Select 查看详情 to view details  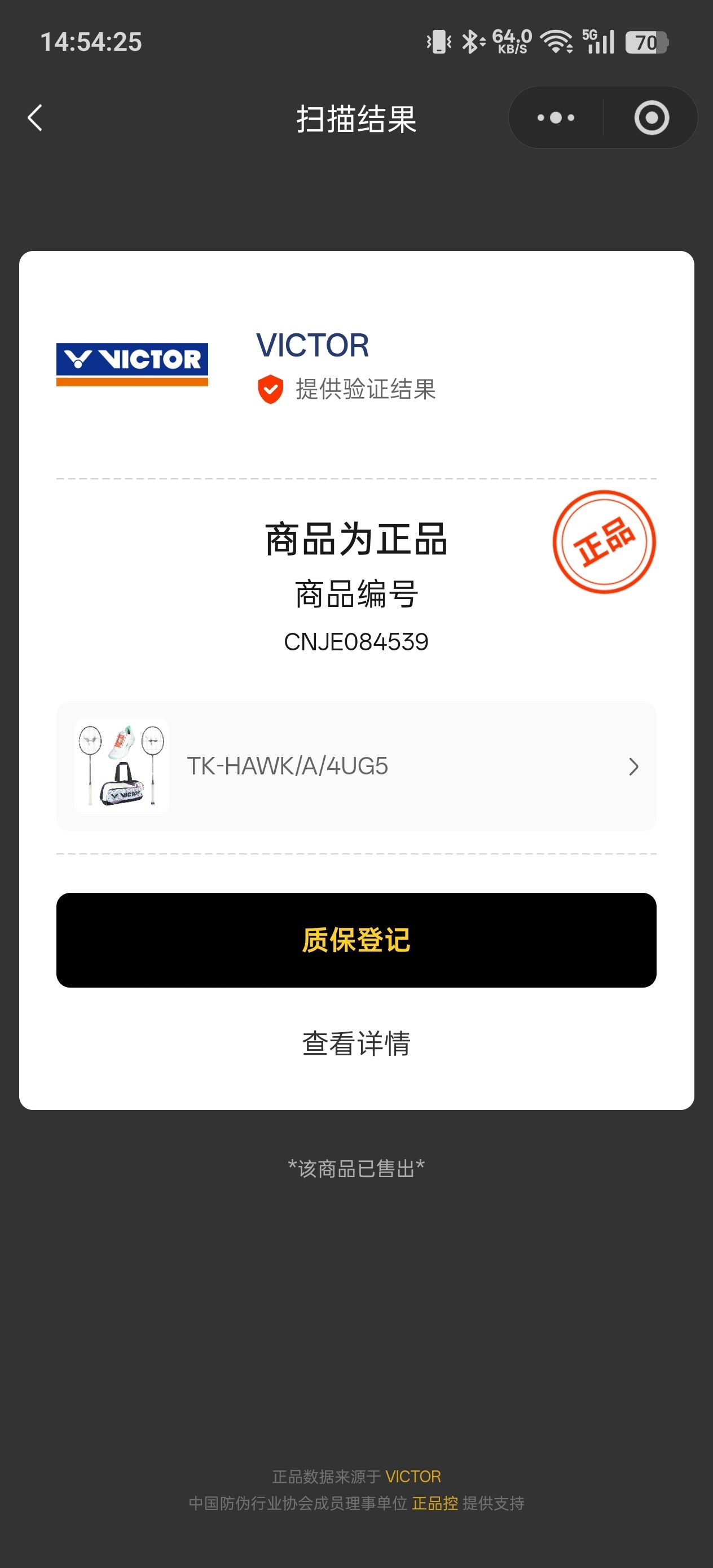pos(356,1043)
